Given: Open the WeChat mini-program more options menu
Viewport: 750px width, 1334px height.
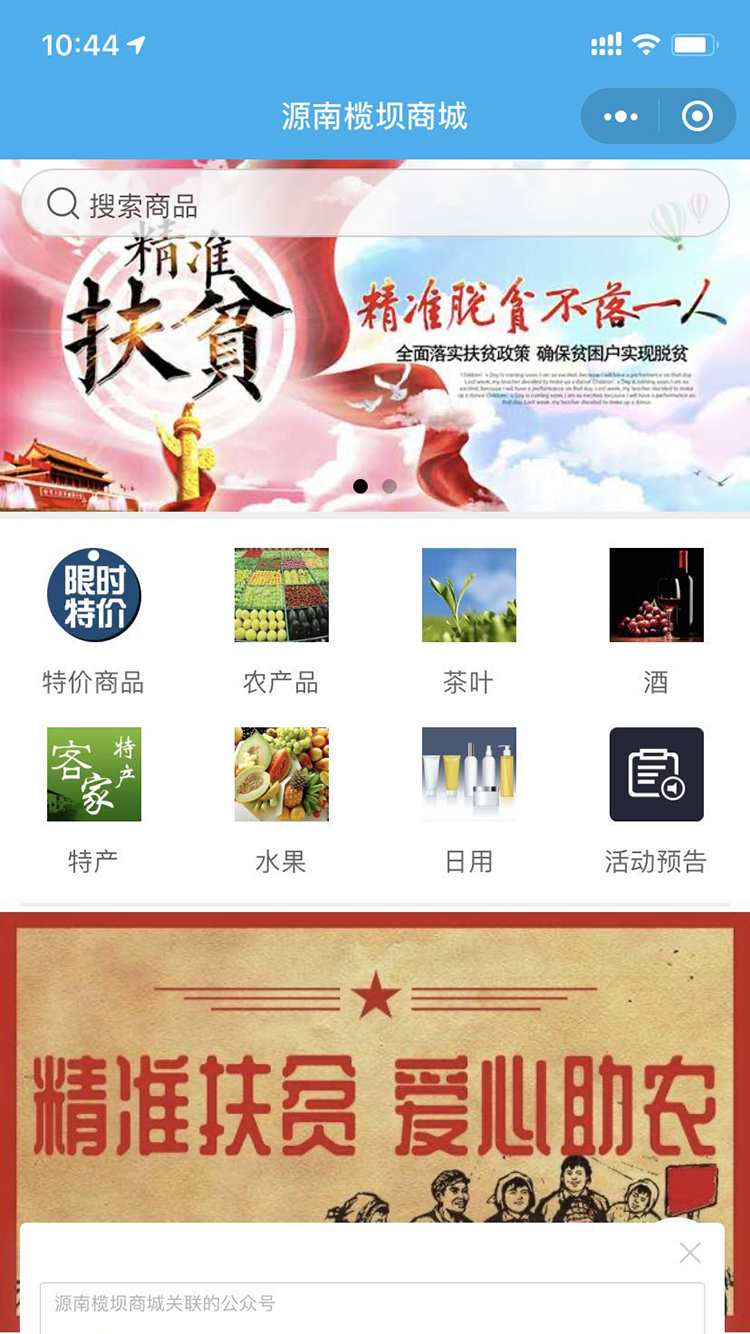Looking at the screenshot, I should click(621, 116).
